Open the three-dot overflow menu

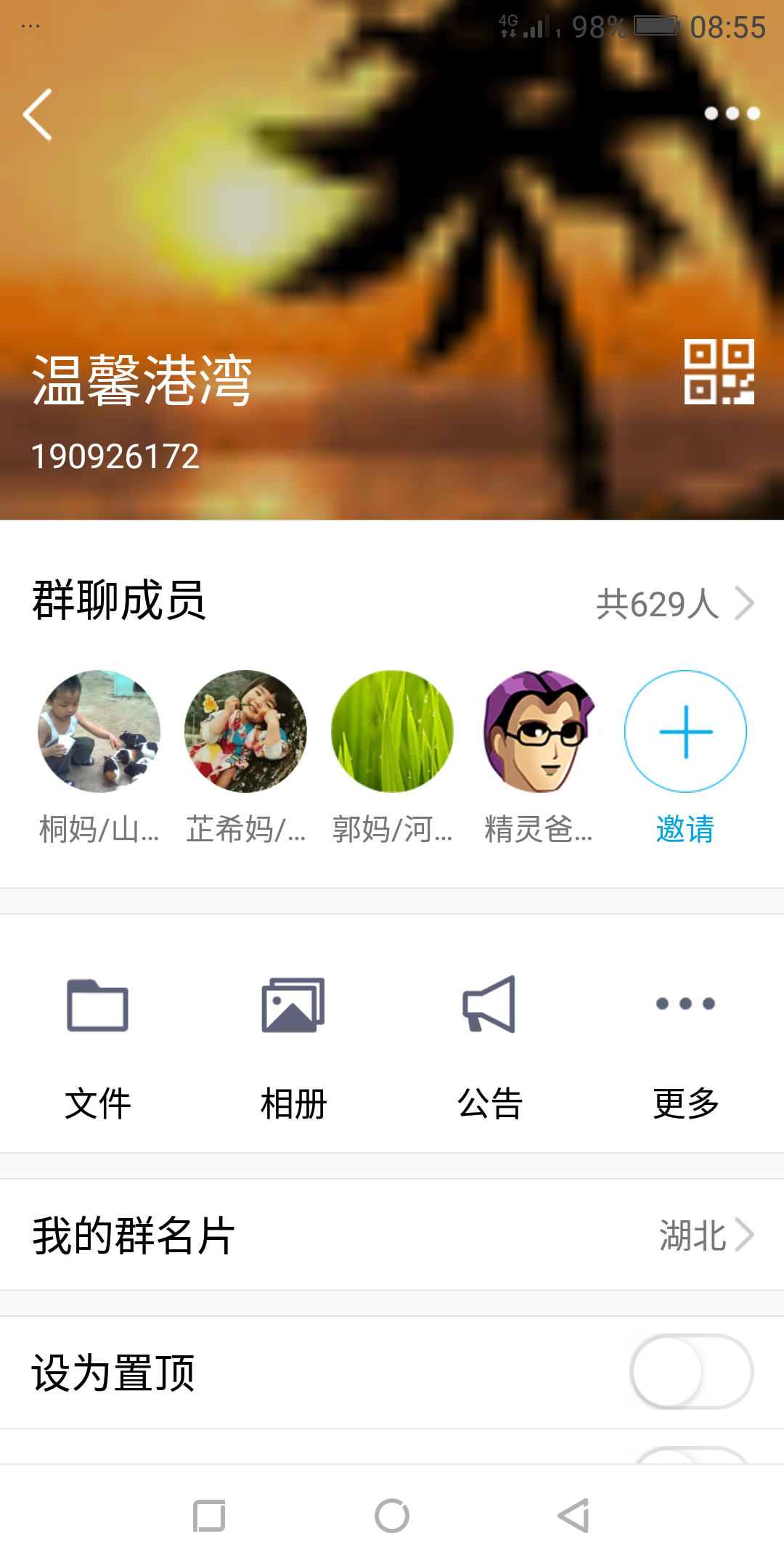[732, 113]
